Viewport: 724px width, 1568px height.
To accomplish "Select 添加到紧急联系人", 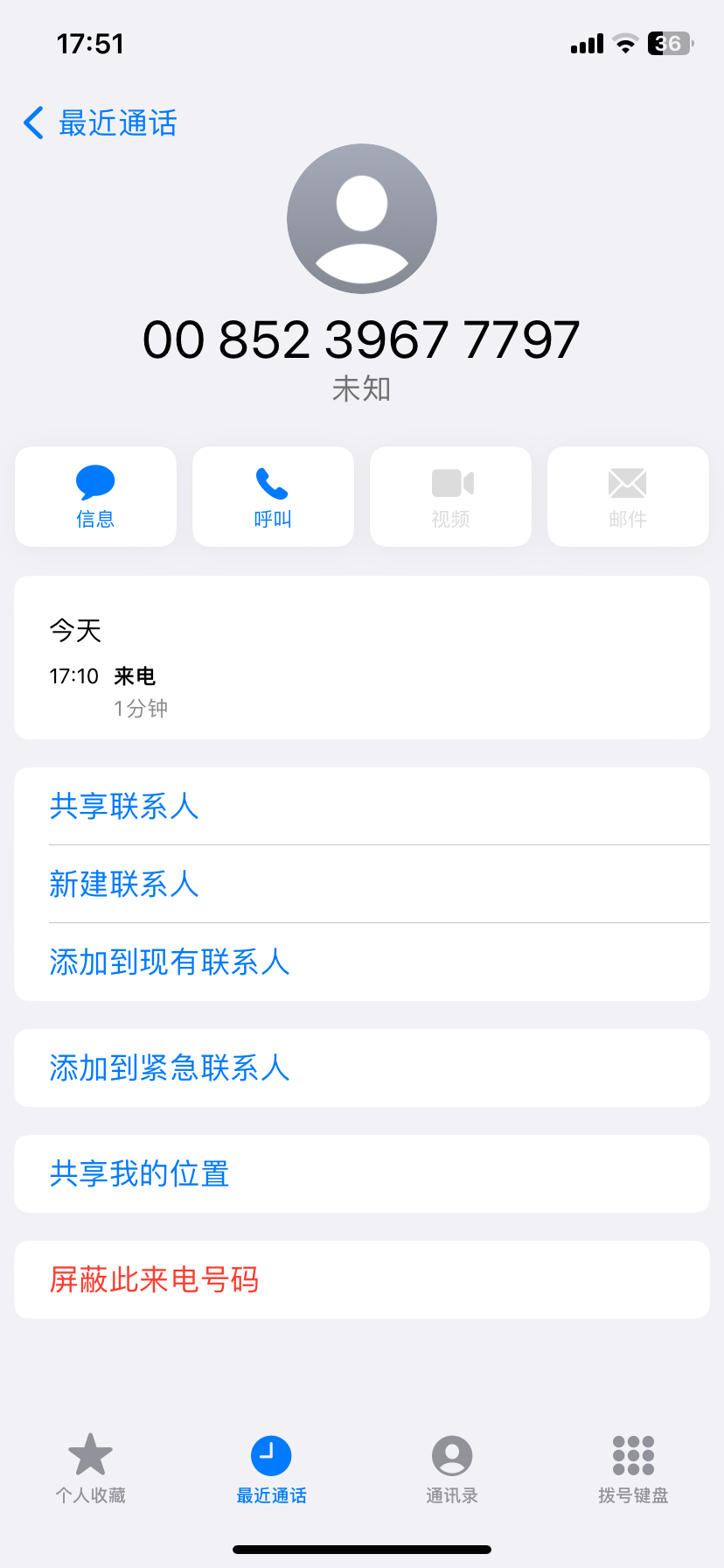I will coord(362,1067).
